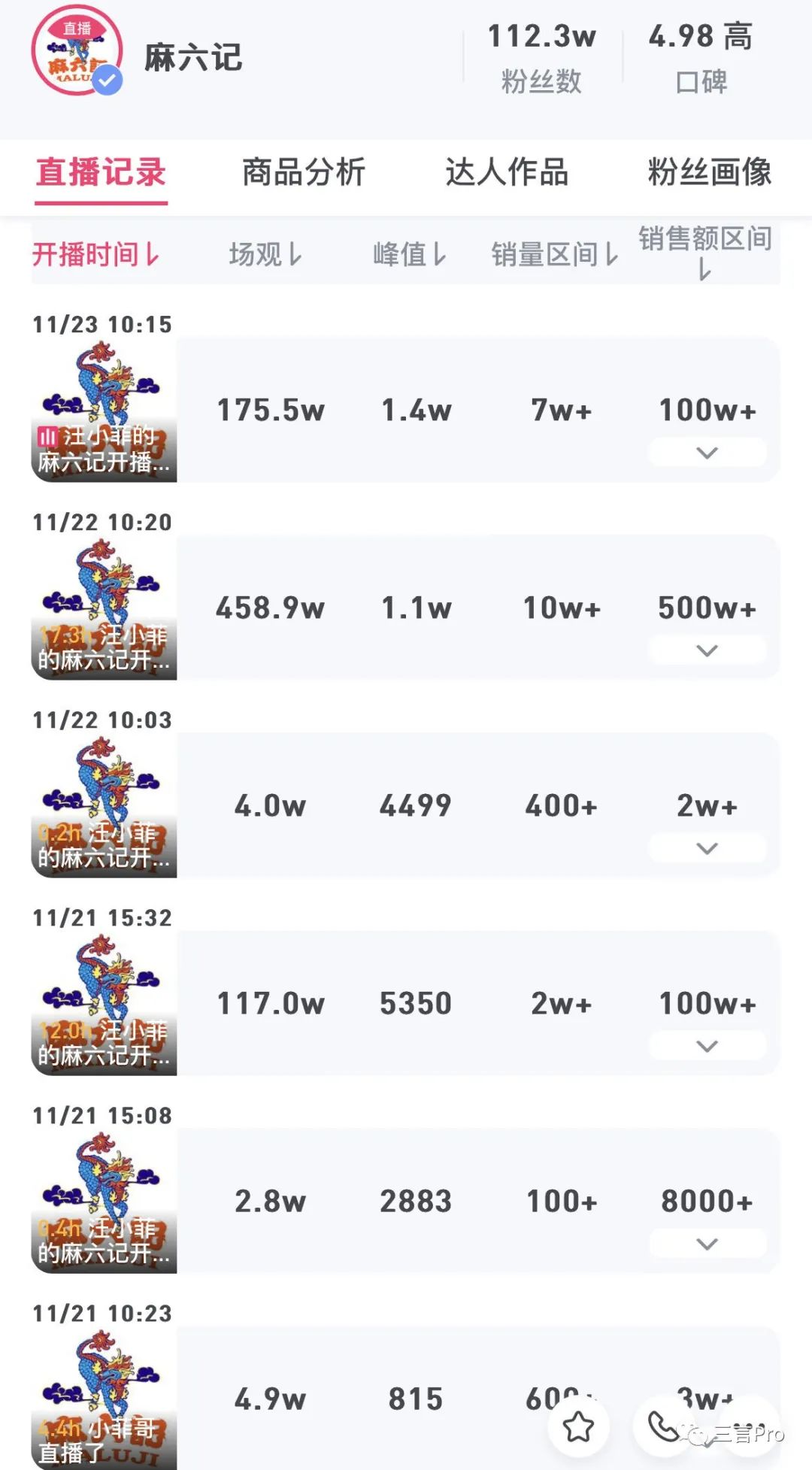The image size is (812, 1470).
Task: Tap the phone contact button
Action: (x=663, y=1426)
